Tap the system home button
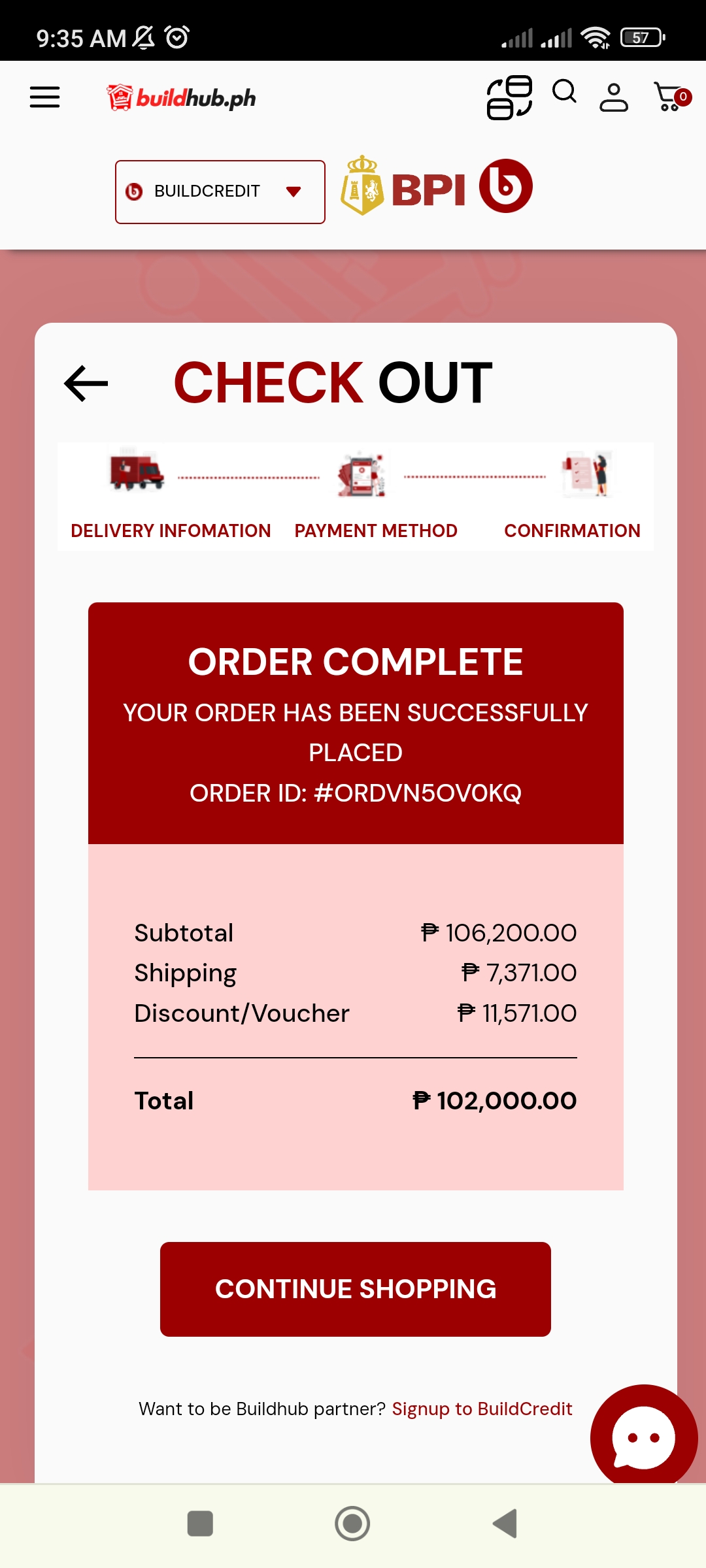 pos(352,1524)
